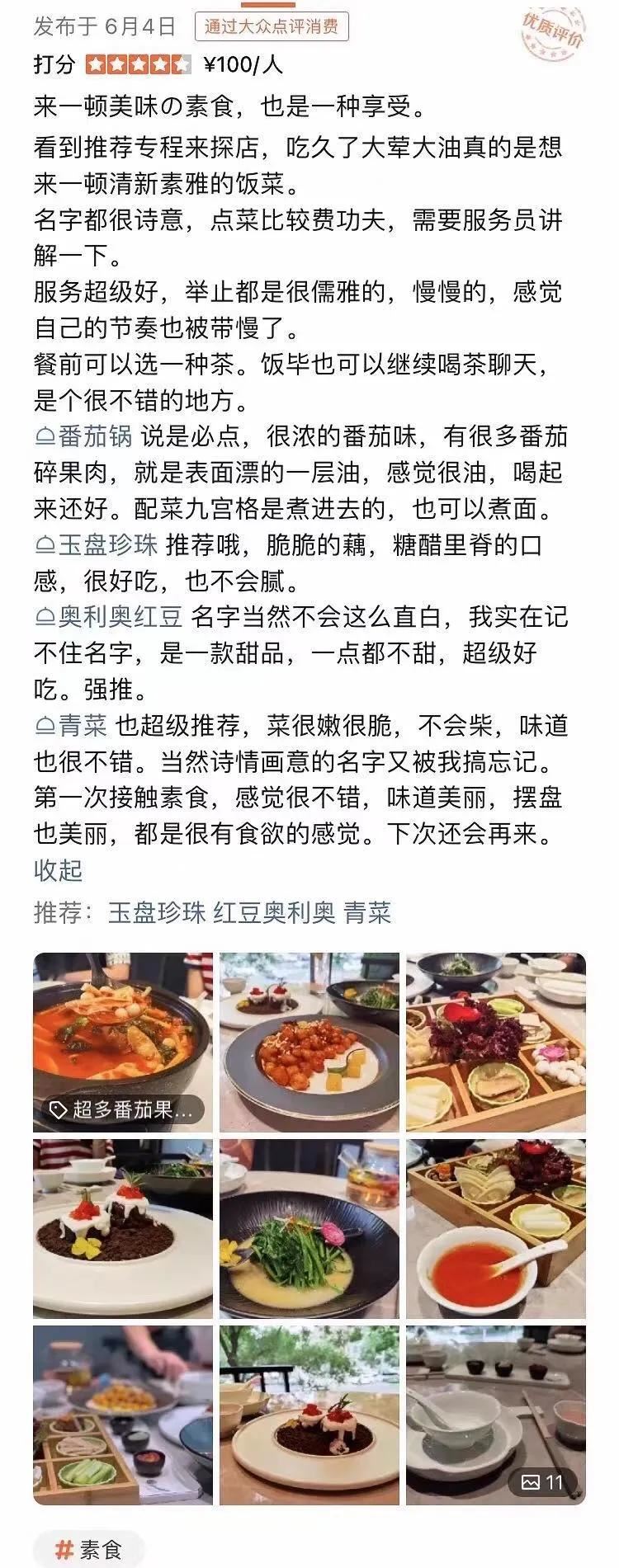Tap 玉盘珍珠 in the 推荐 row
The width and height of the screenshot is (619, 1568).
pyautogui.click(x=157, y=913)
